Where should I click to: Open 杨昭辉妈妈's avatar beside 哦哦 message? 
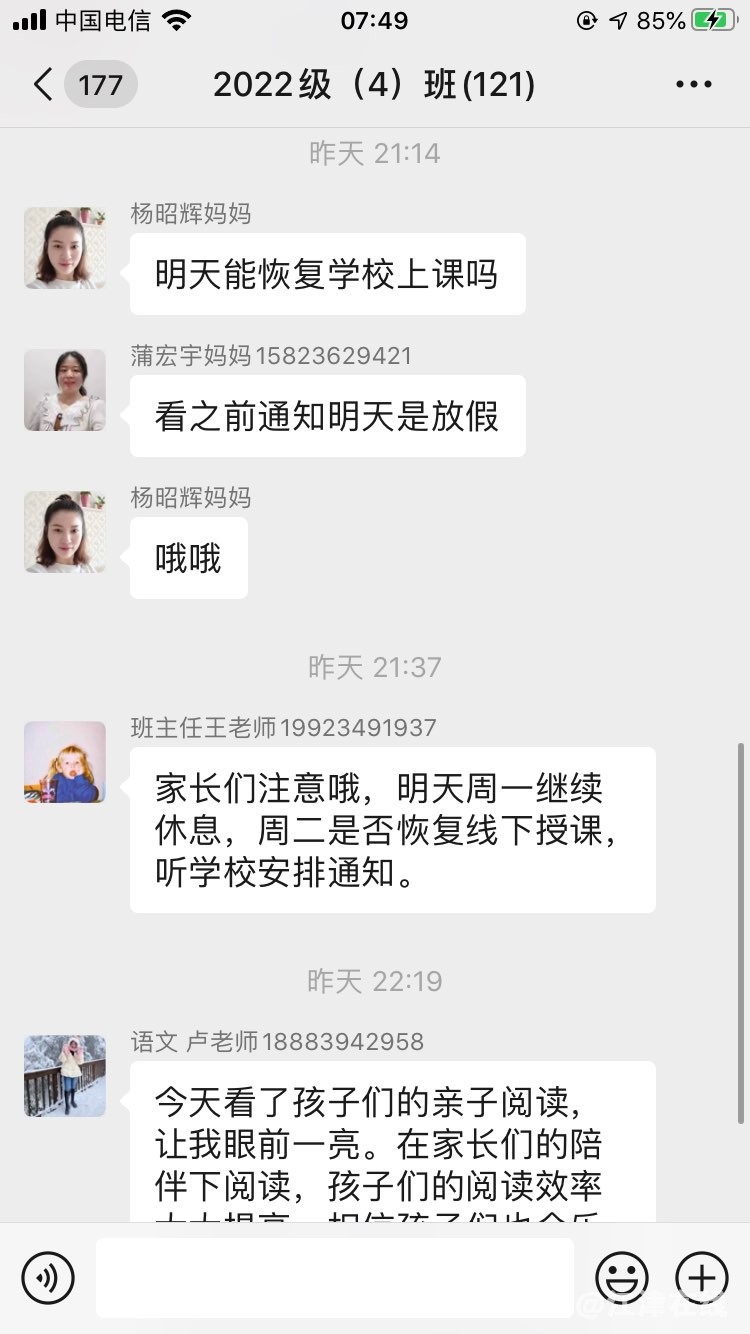coord(65,532)
